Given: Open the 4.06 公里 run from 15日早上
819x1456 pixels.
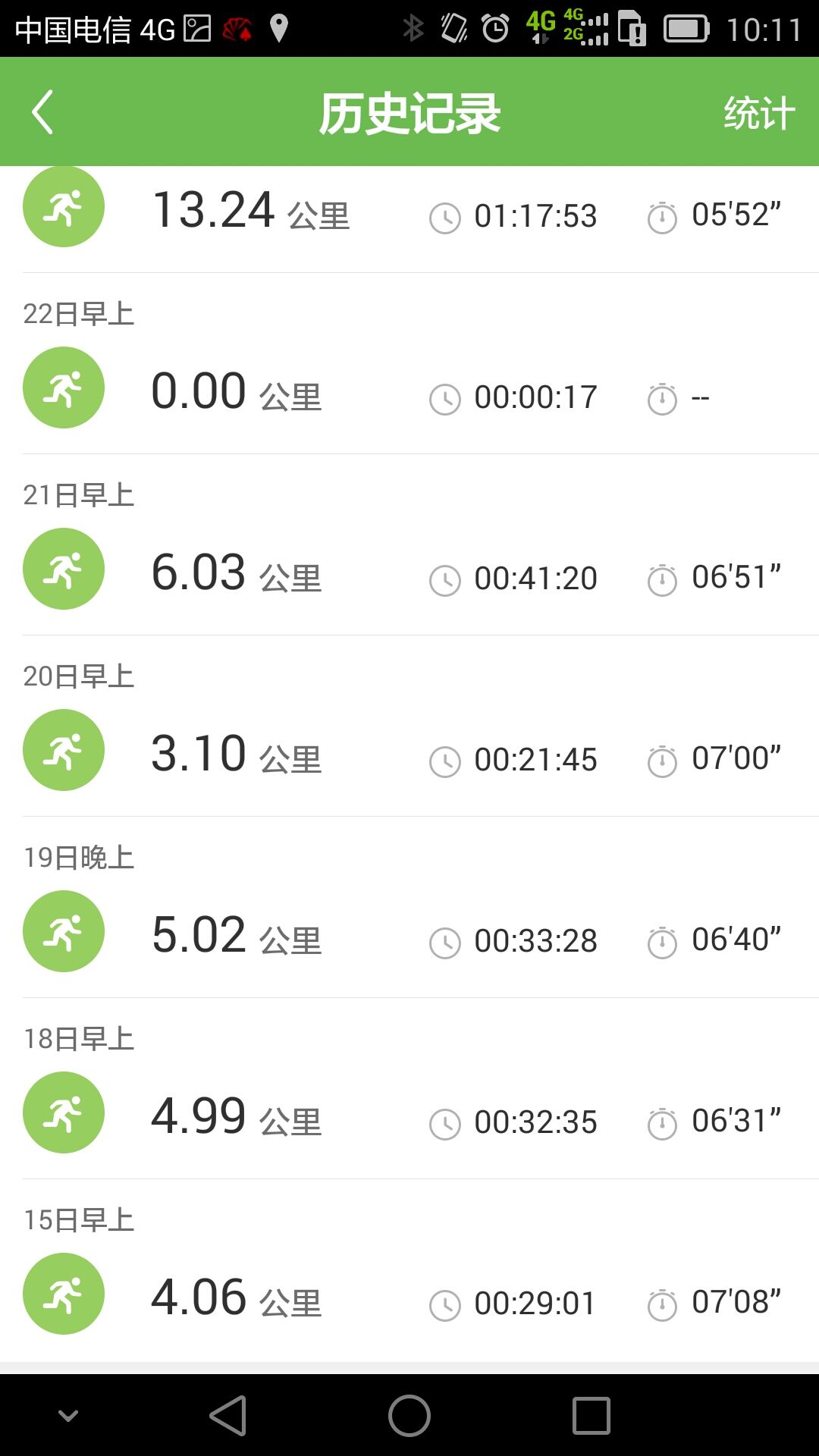Looking at the screenshot, I should coord(409,1299).
